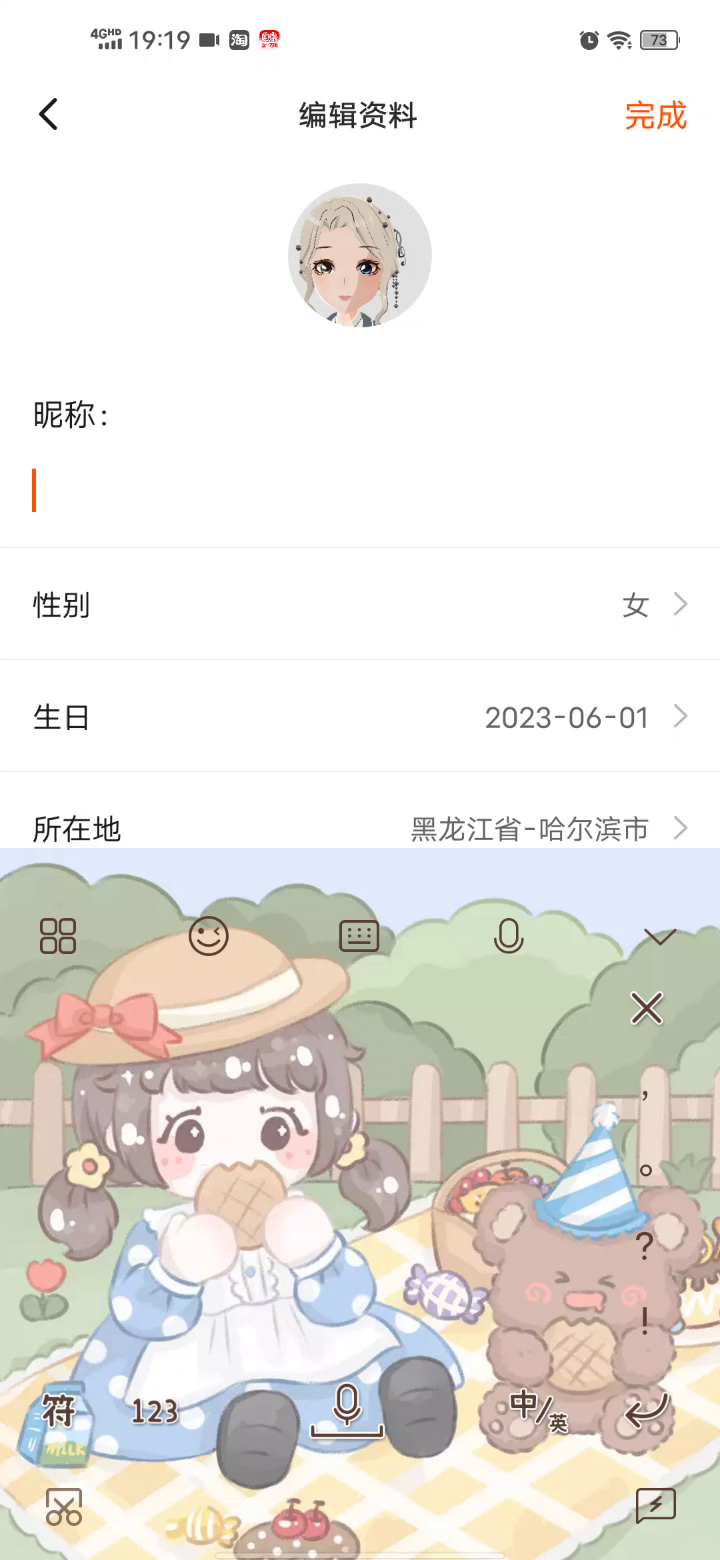Open the emoji panel on the keyboard
Image resolution: width=720 pixels, height=1560 pixels.
[x=209, y=936]
